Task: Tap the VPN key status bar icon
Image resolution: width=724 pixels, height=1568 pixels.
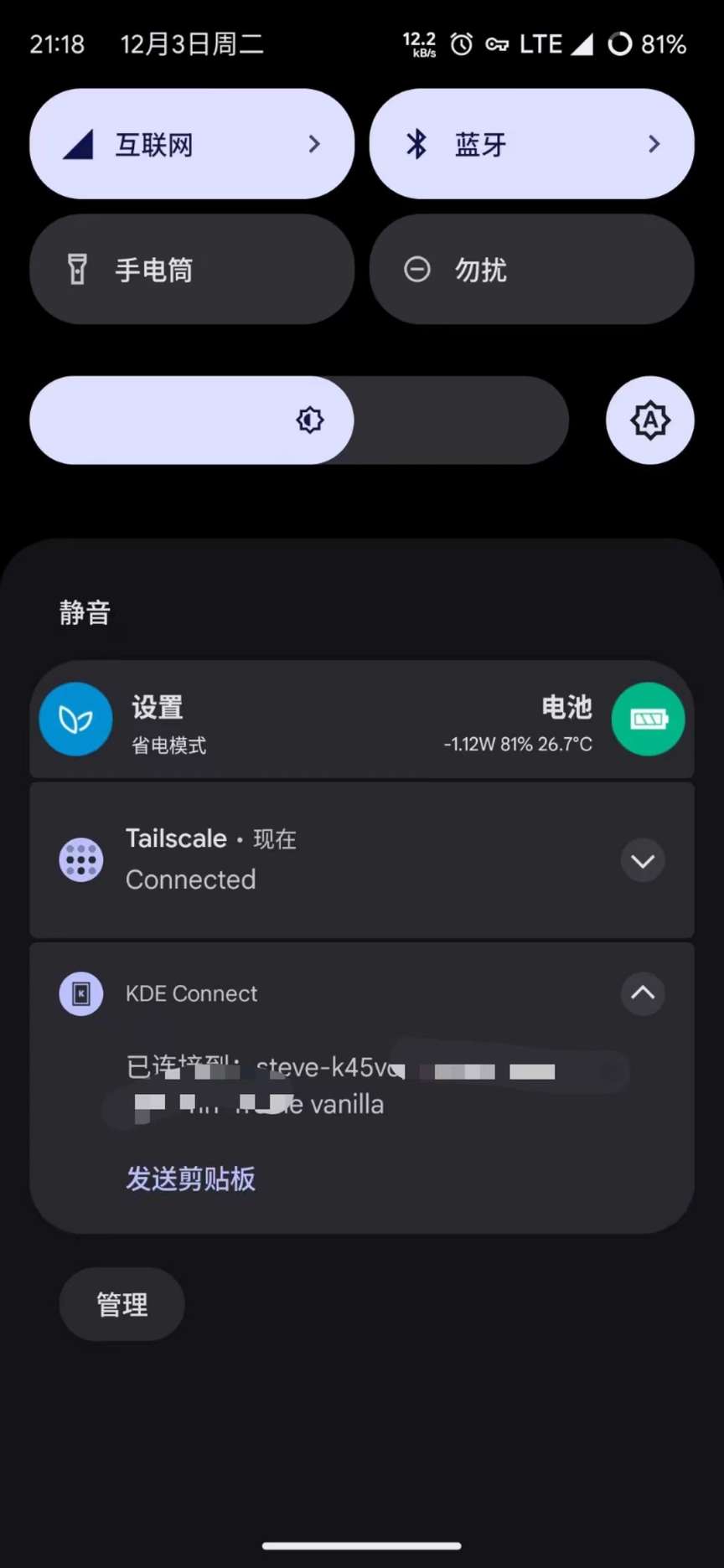Action: pyautogui.click(x=497, y=44)
